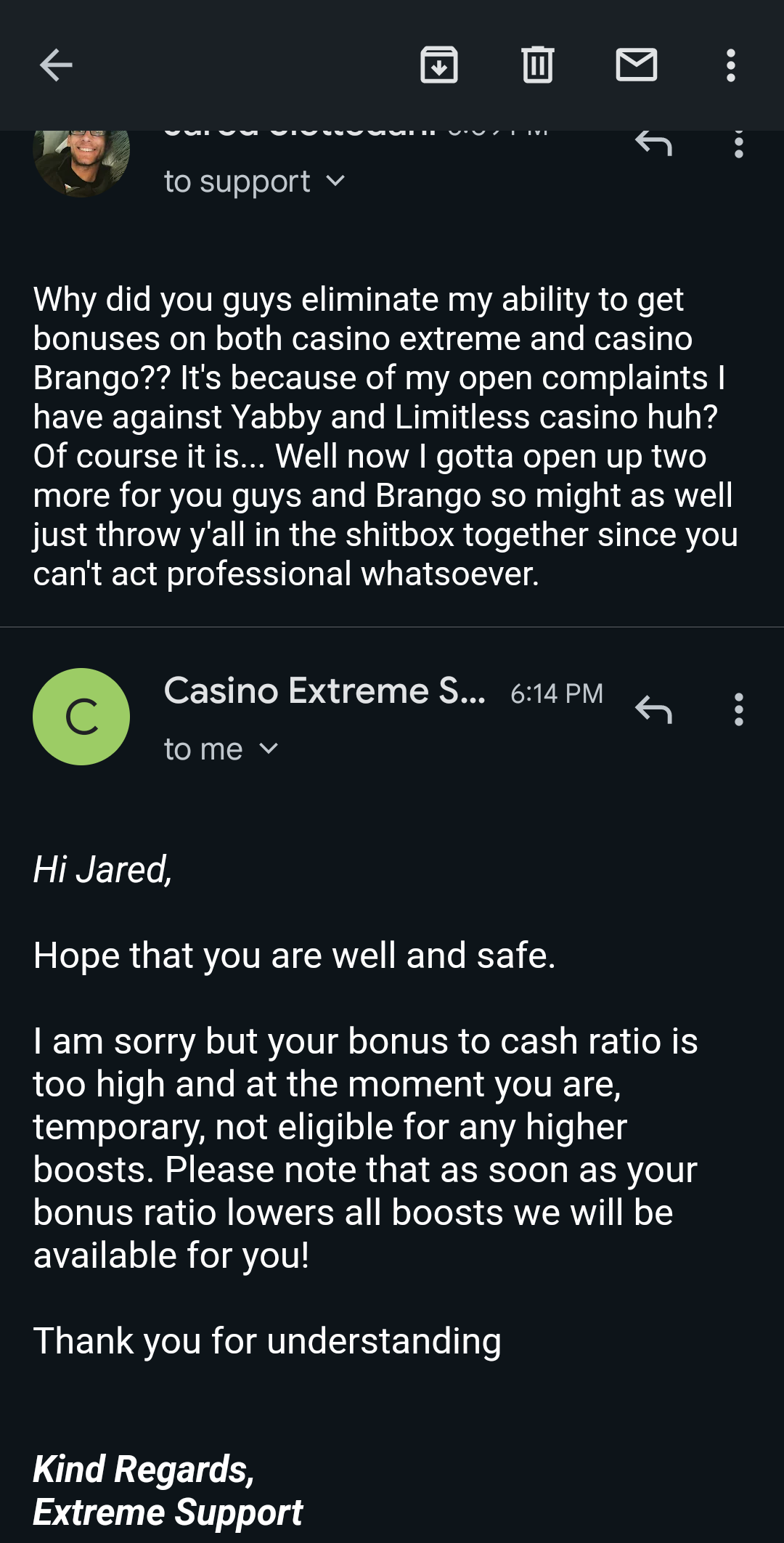Reply to the Casino Extreme Support email
This screenshot has width=784, height=1543.
coord(653,709)
